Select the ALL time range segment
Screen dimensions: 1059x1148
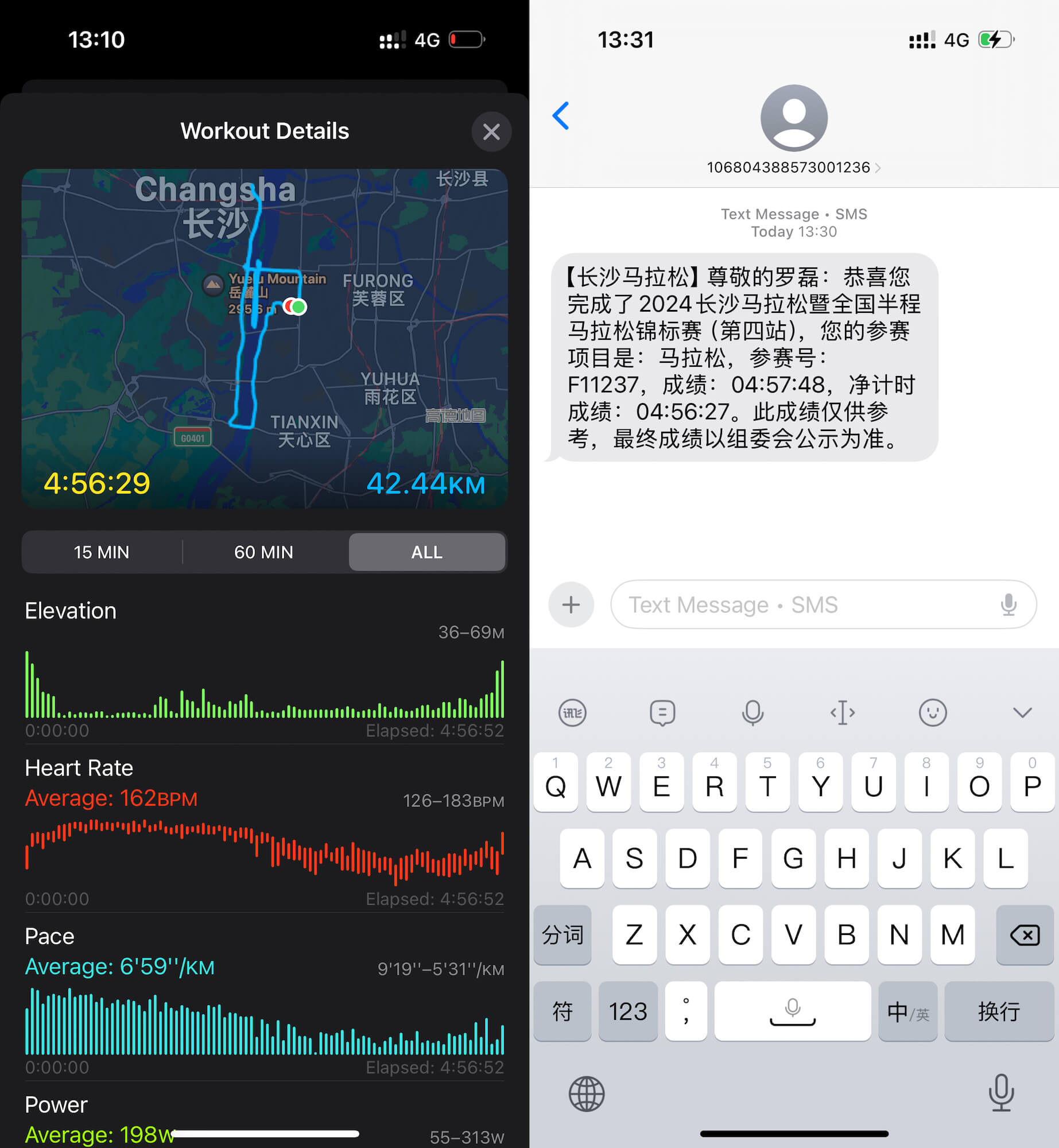click(x=426, y=552)
